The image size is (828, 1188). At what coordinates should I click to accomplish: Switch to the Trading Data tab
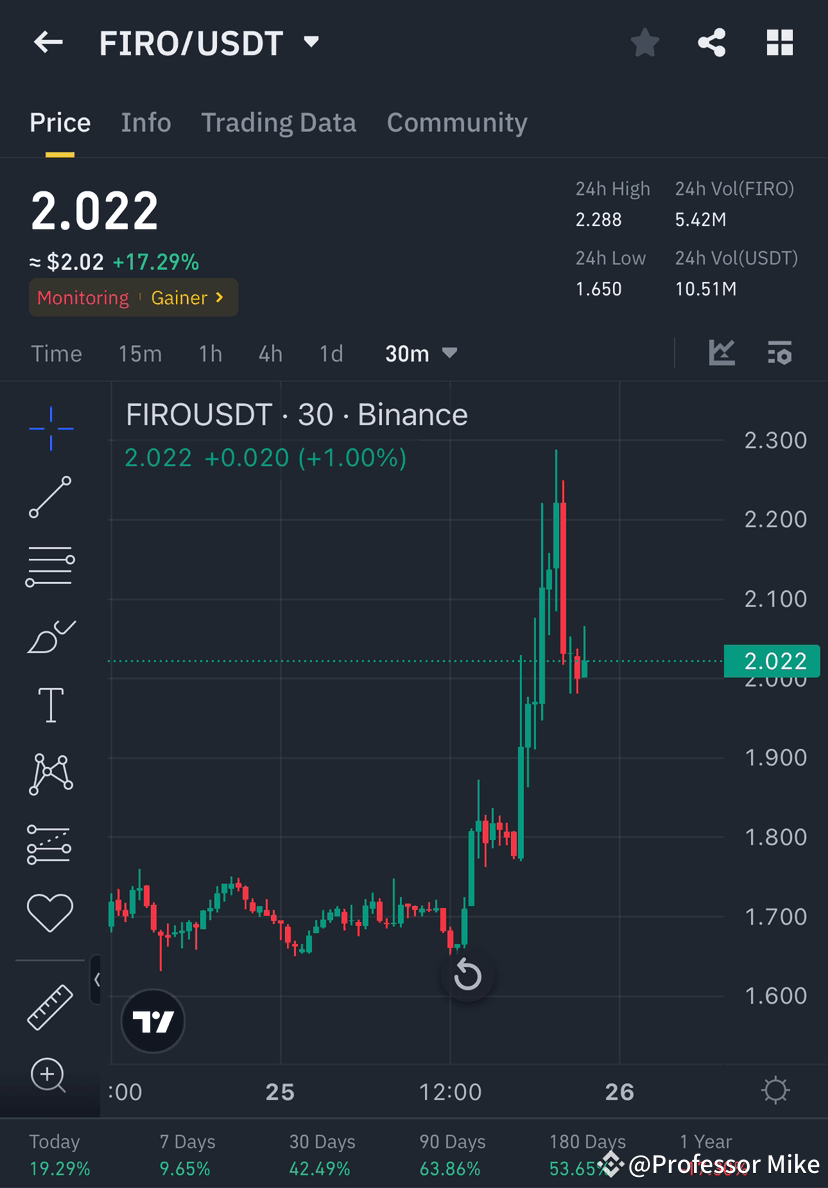click(278, 122)
